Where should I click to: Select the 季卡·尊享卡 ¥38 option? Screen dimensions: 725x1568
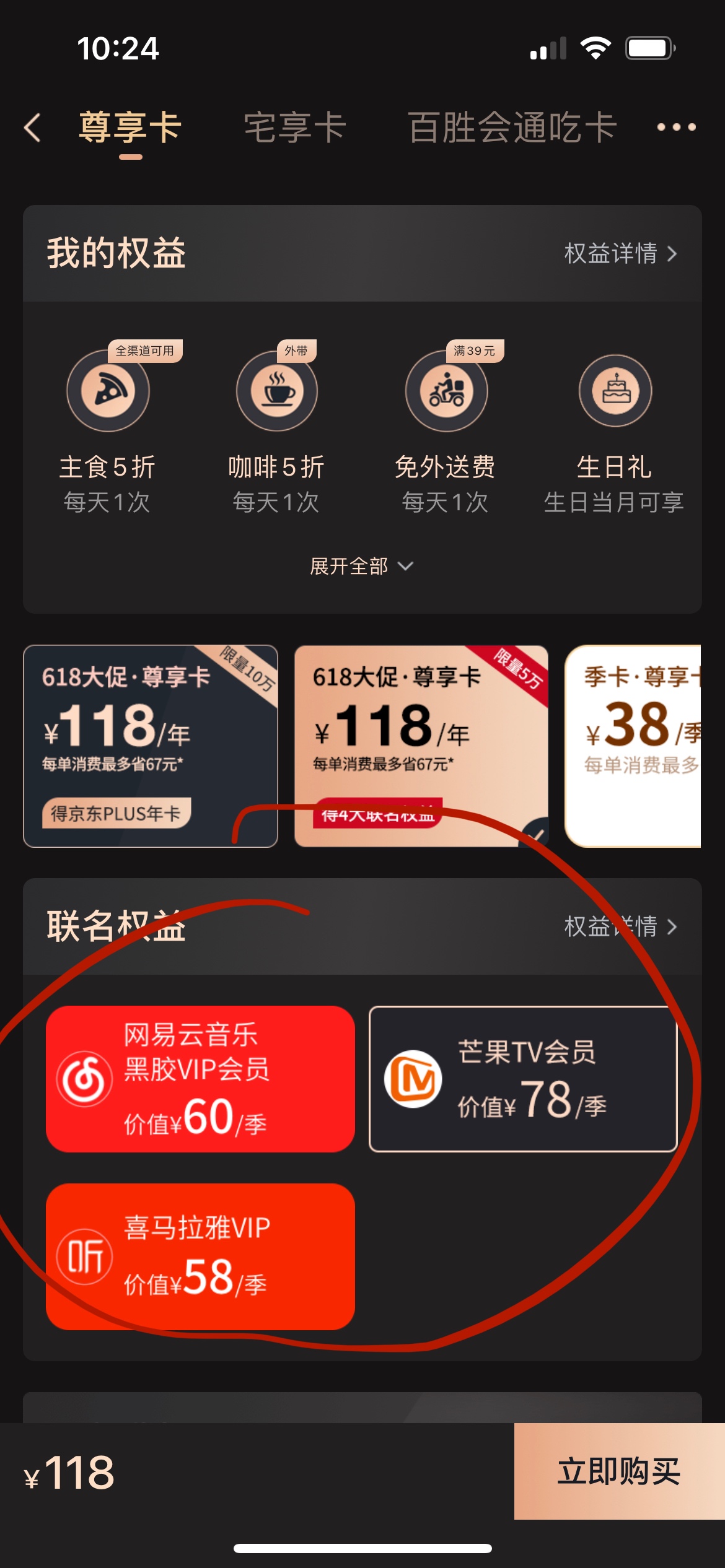633,746
